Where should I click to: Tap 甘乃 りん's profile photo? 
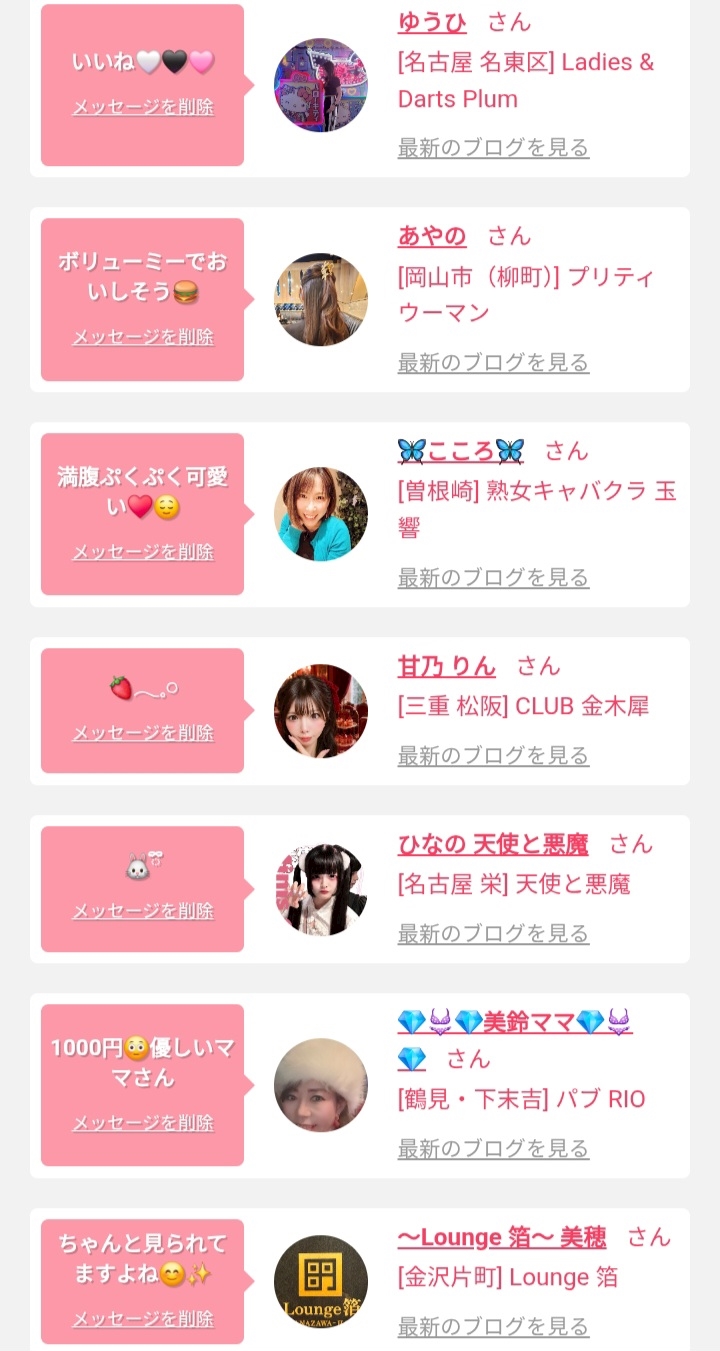[321, 711]
